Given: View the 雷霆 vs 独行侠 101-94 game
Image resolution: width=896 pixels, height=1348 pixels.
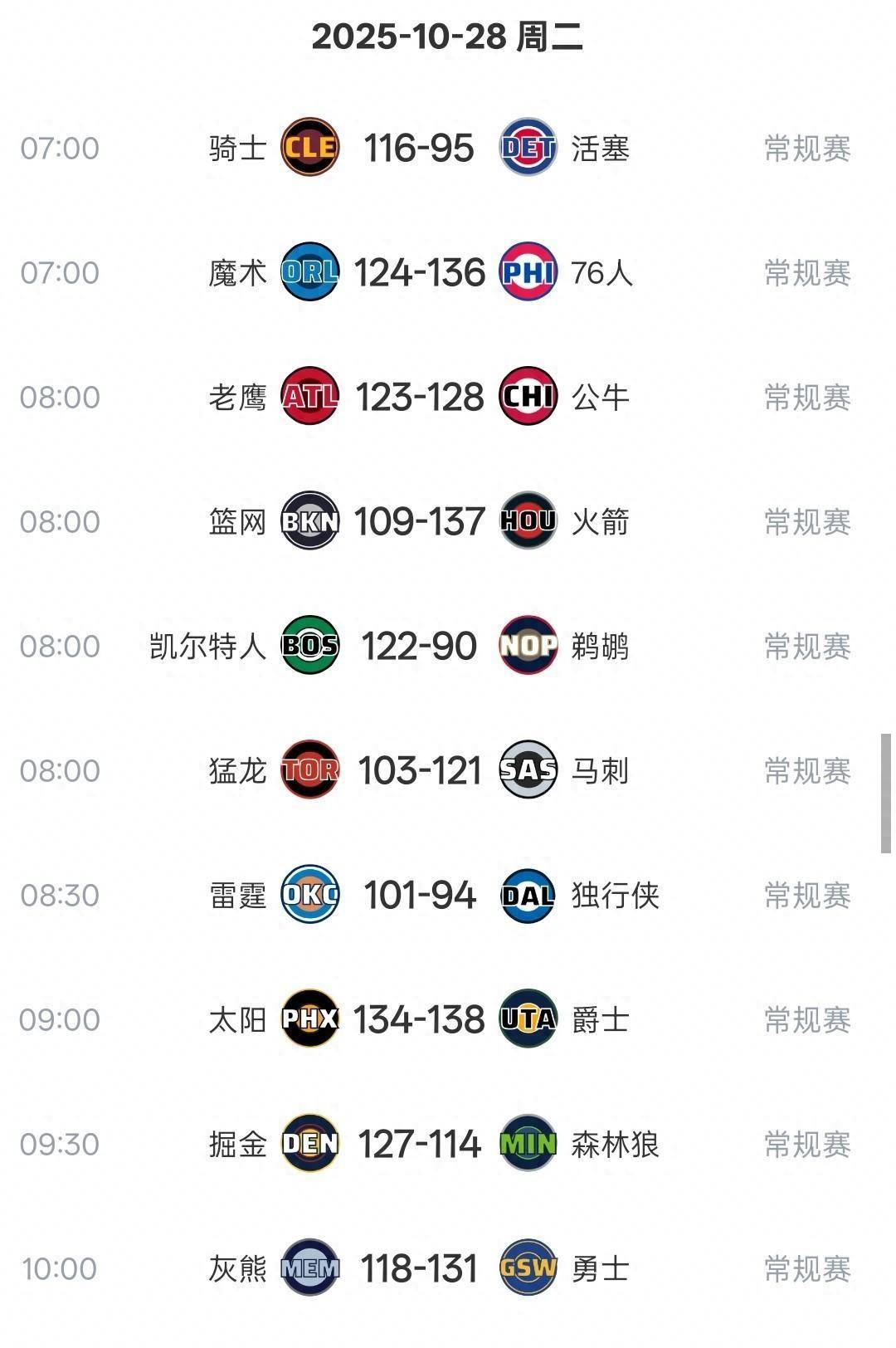Looking at the screenshot, I should click(419, 895).
